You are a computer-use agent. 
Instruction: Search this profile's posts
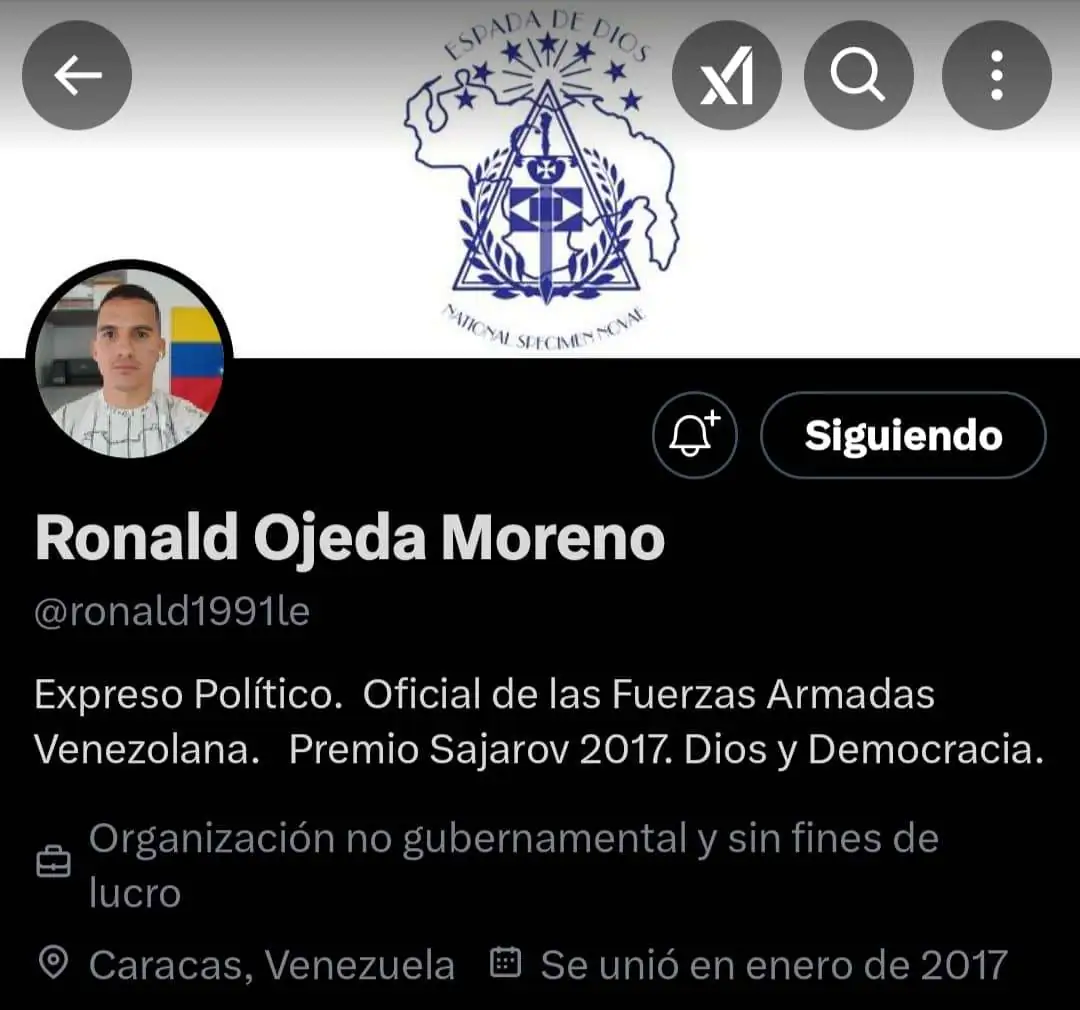coord(858,75)
